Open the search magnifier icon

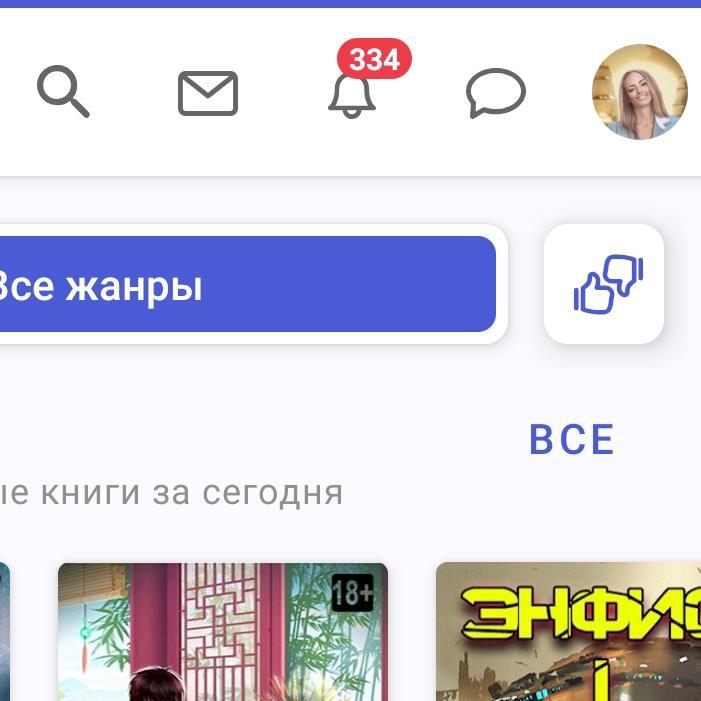tap(63, 92)
